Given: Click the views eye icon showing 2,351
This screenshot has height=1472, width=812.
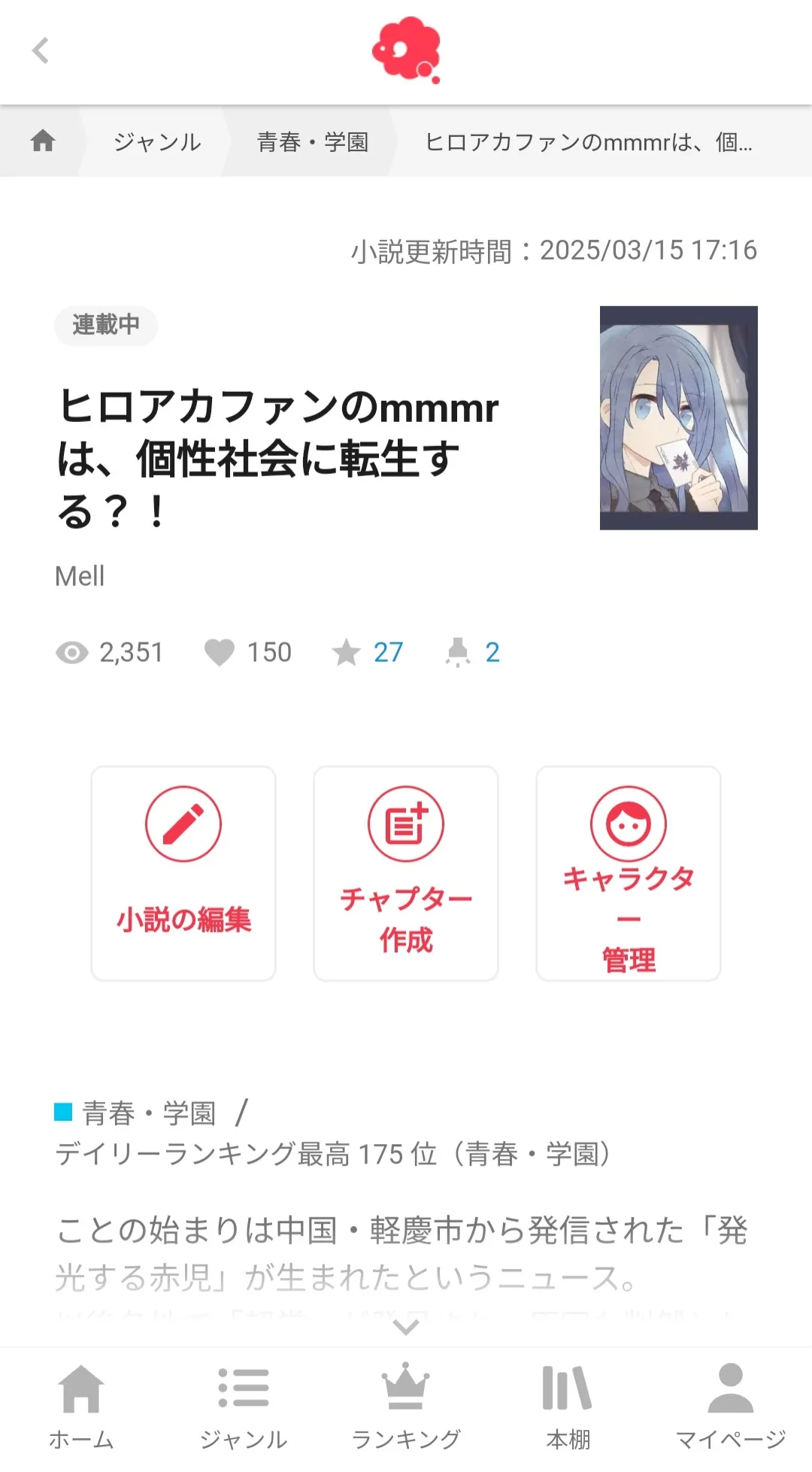Looking at the screenshot, I should [x=73, y=654].
